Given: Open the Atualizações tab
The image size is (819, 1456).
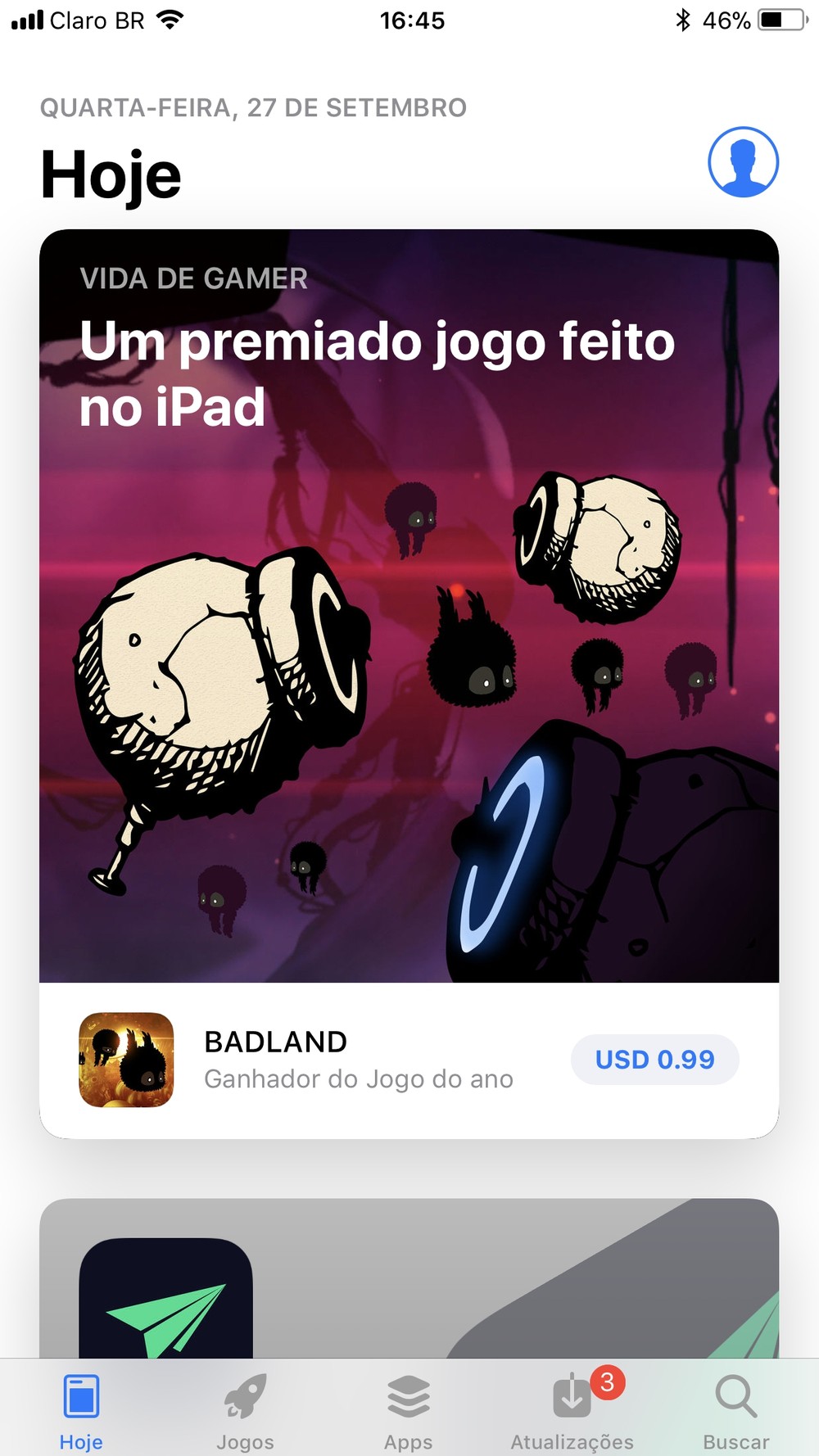Looking at the screenshot, I should tap(572, 1412).
